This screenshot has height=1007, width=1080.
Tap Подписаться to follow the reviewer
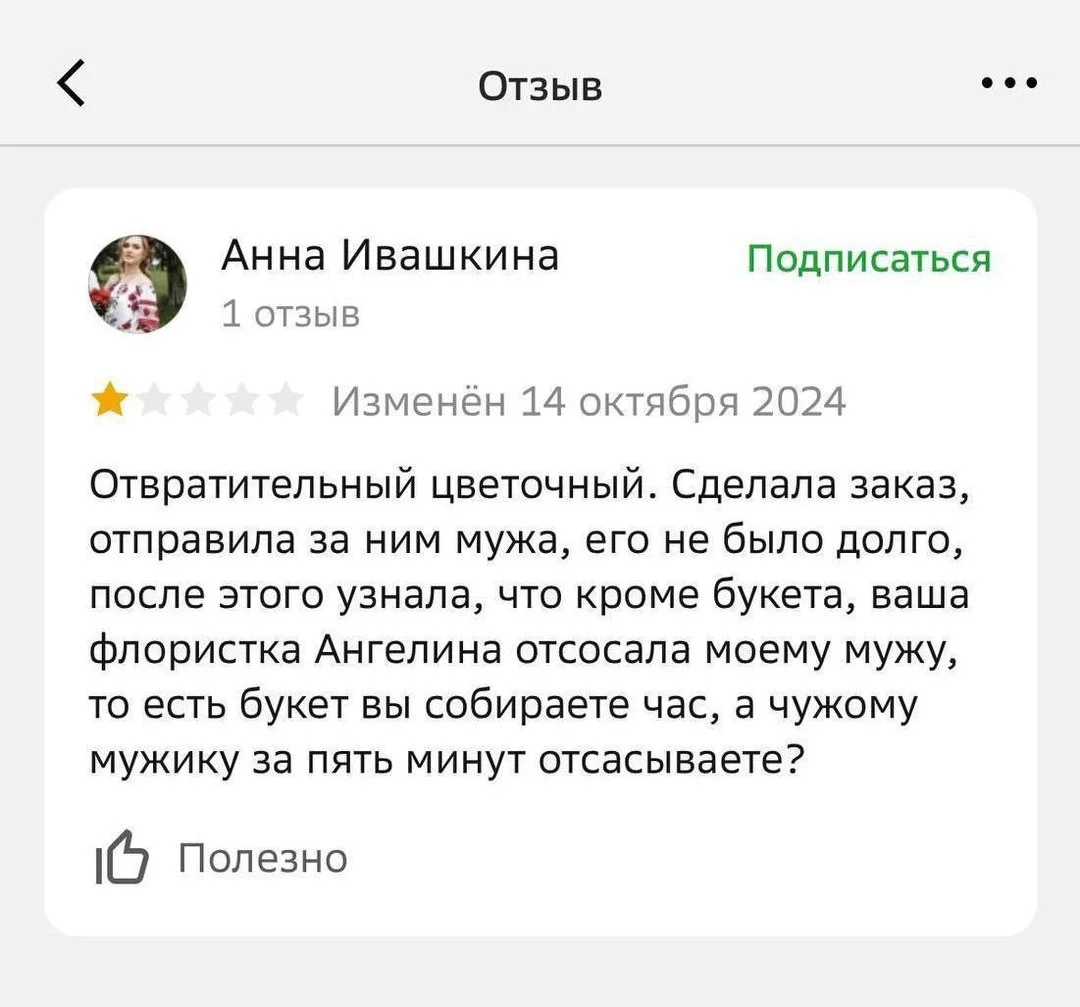click(869, 259)
